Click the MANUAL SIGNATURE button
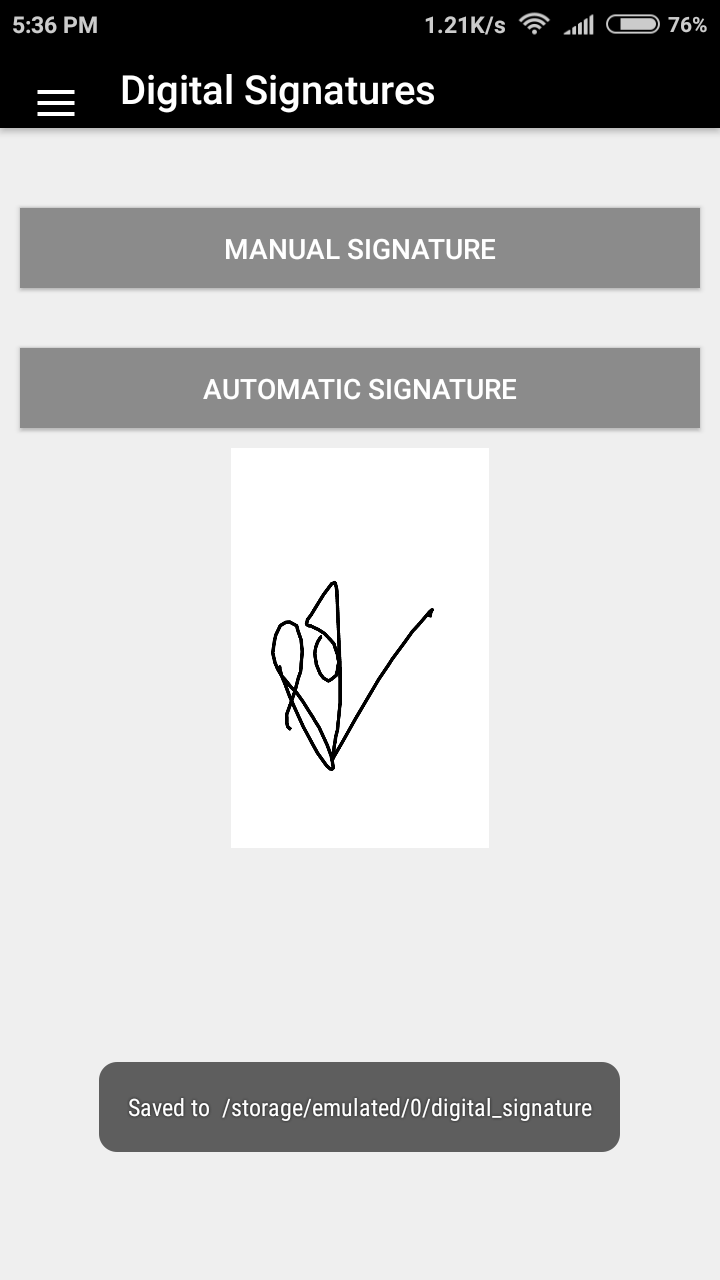720x1280 pixels. (360, 248)
